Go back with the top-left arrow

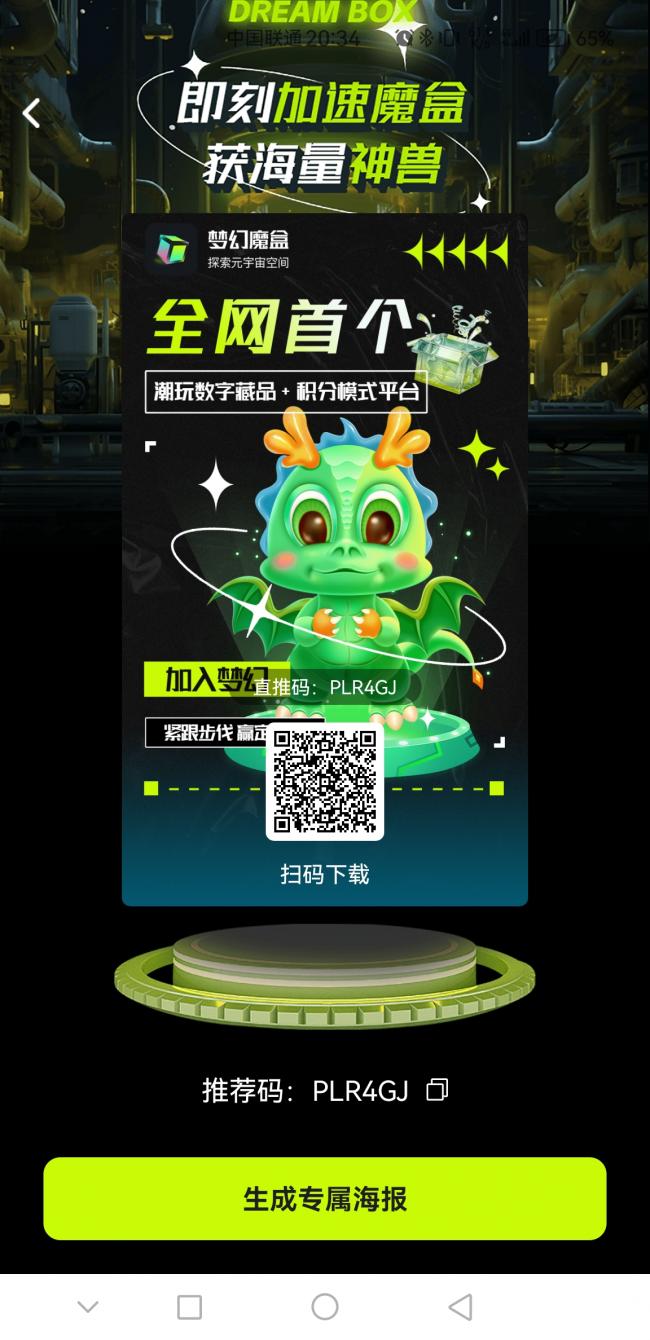32,113
